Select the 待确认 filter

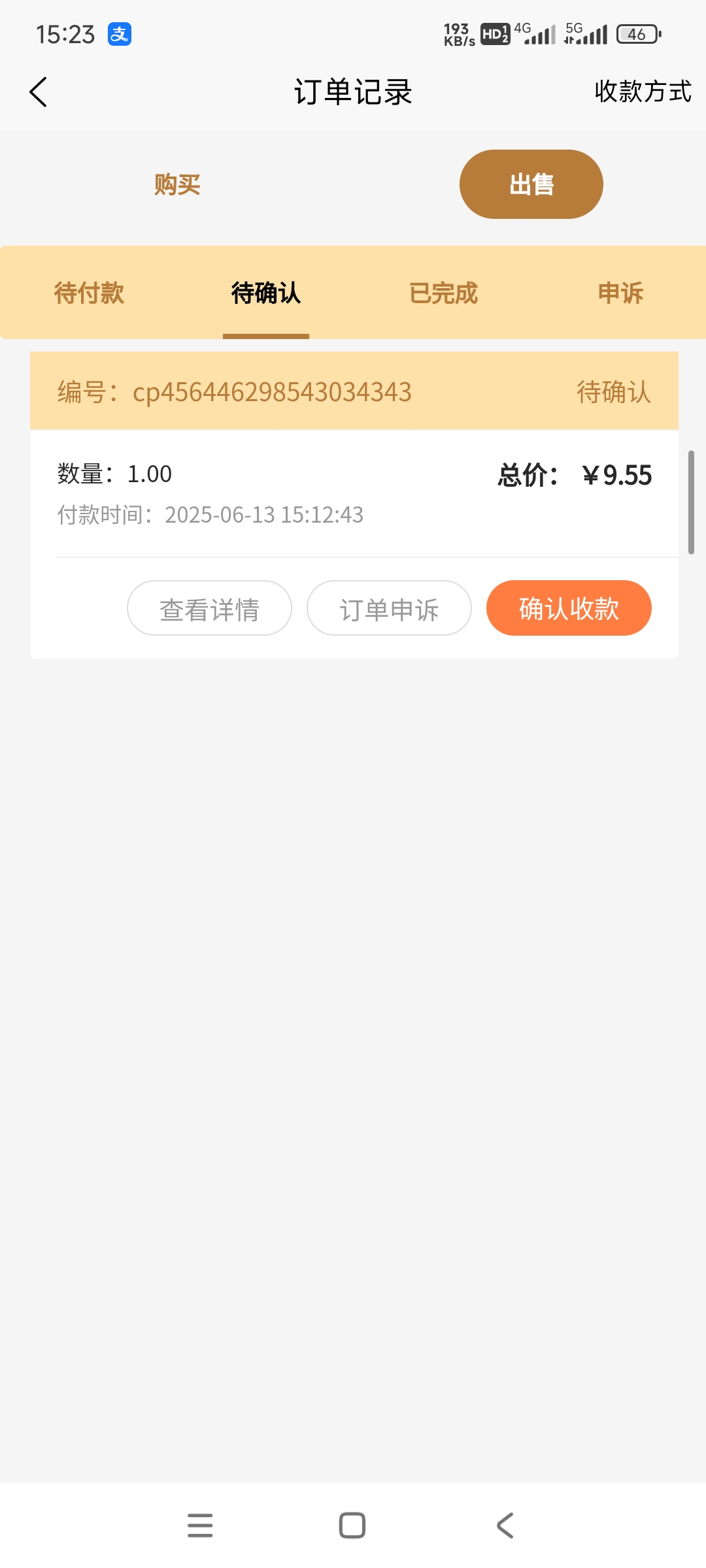coord(265,293)
